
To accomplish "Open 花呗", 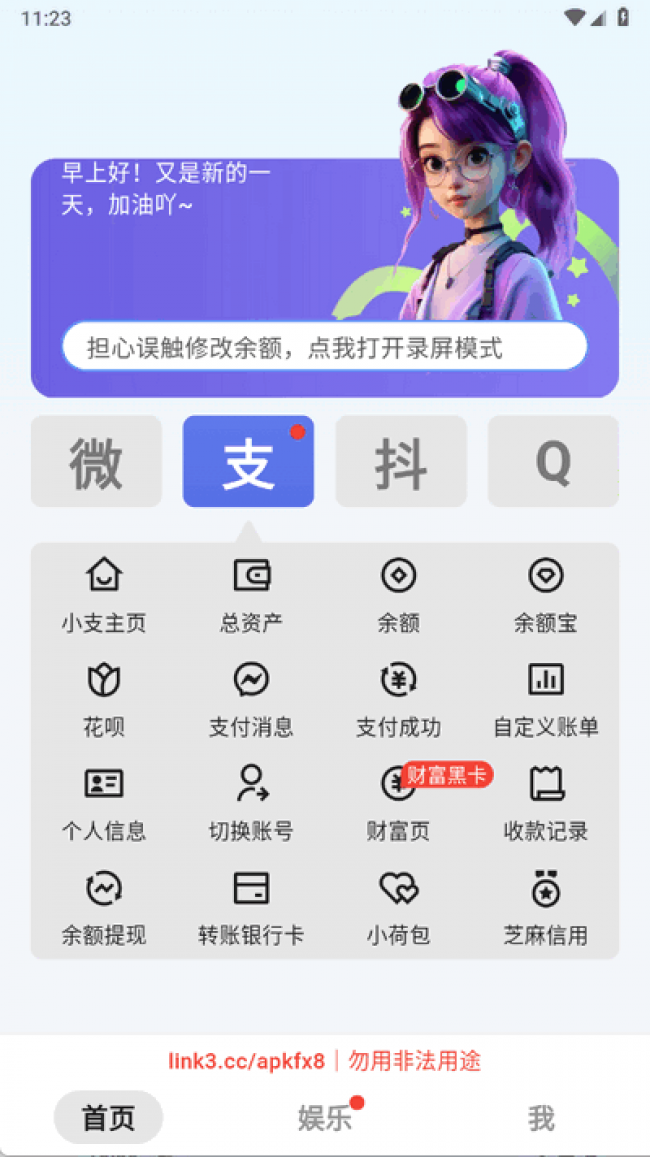I will coord(104,700).
